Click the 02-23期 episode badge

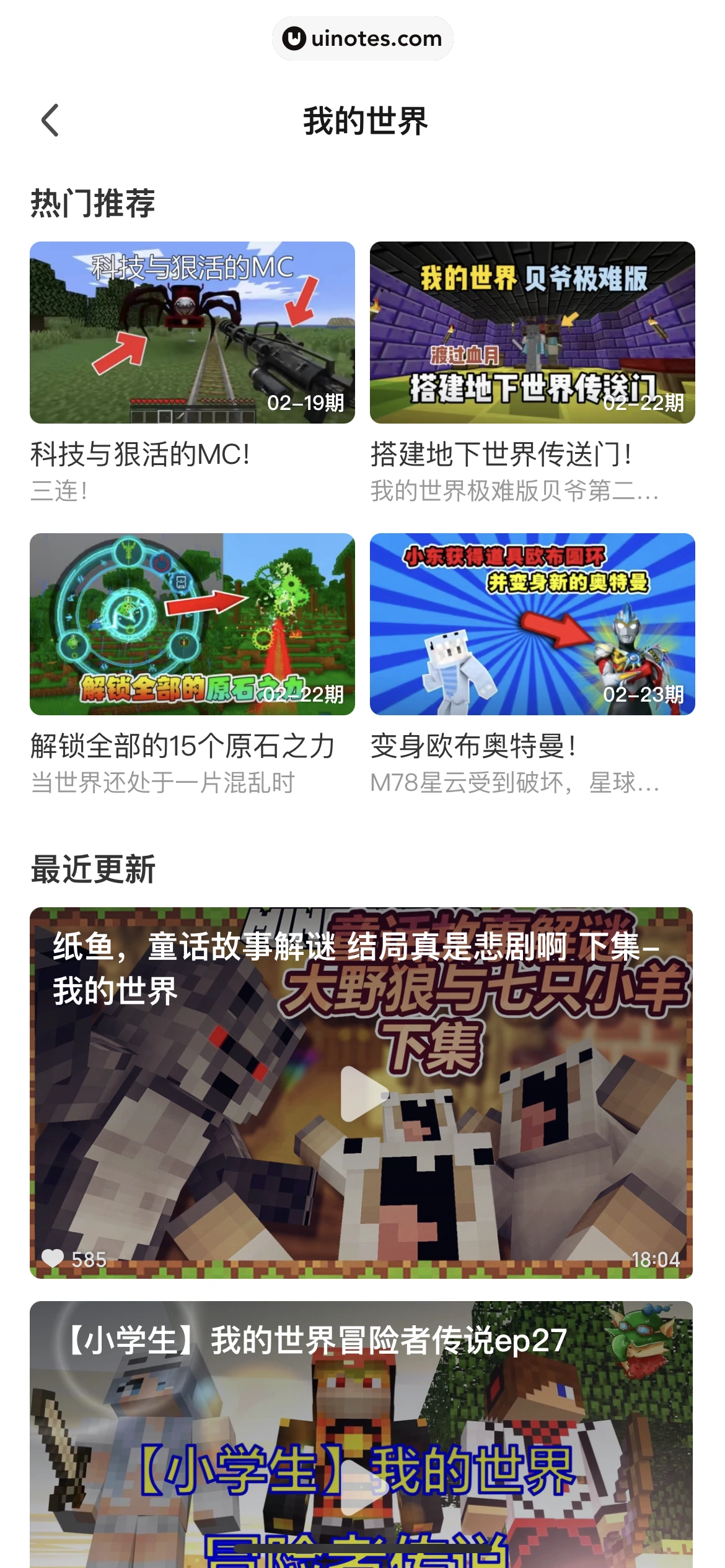643,695
